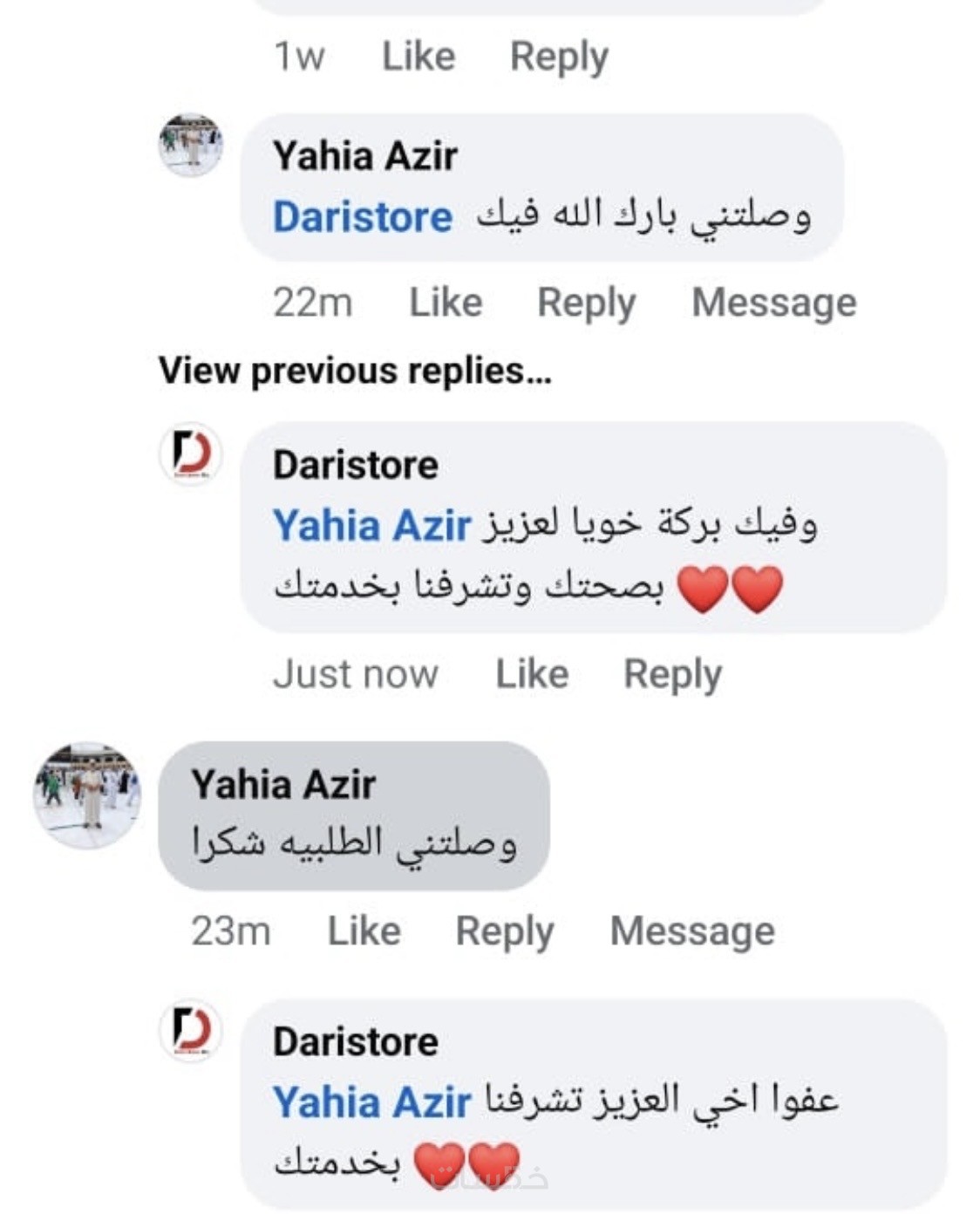The height and width of the screenshot is (1214, 980).
Task: Reply to Yahia Azir's 22m comment
Action: tap(586, 303)
